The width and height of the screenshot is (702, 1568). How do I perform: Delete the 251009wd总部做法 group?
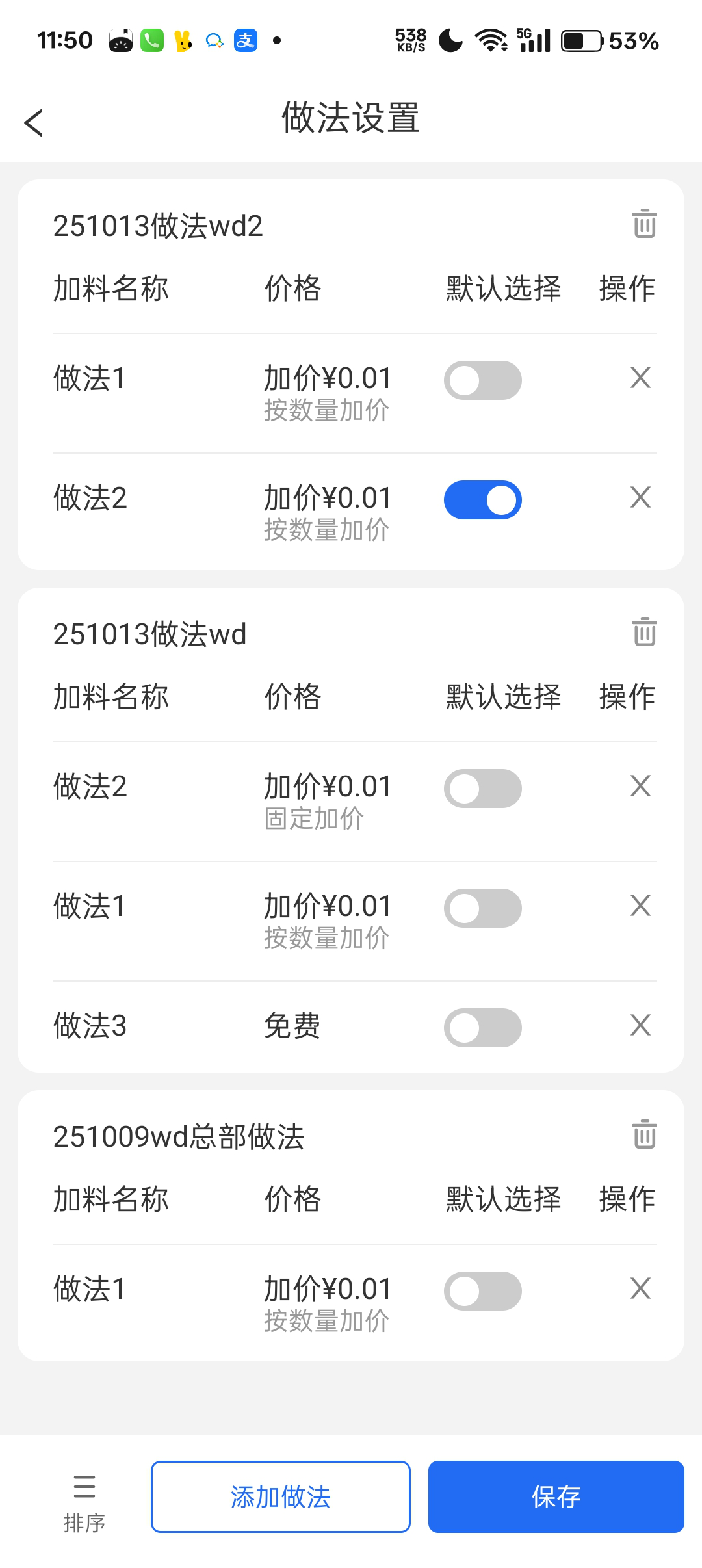pos(644,1135)
